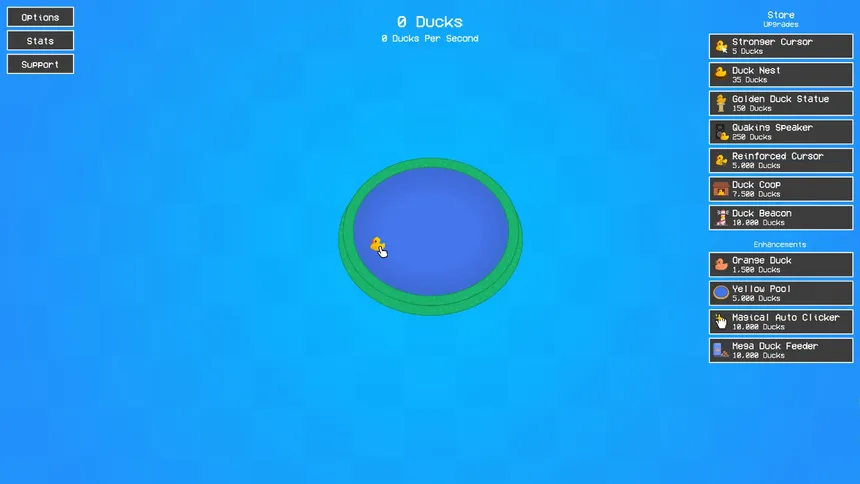Get the Reinforced Cursor upgrade
Screen dimensions: 860x484
tap(781, 160)
